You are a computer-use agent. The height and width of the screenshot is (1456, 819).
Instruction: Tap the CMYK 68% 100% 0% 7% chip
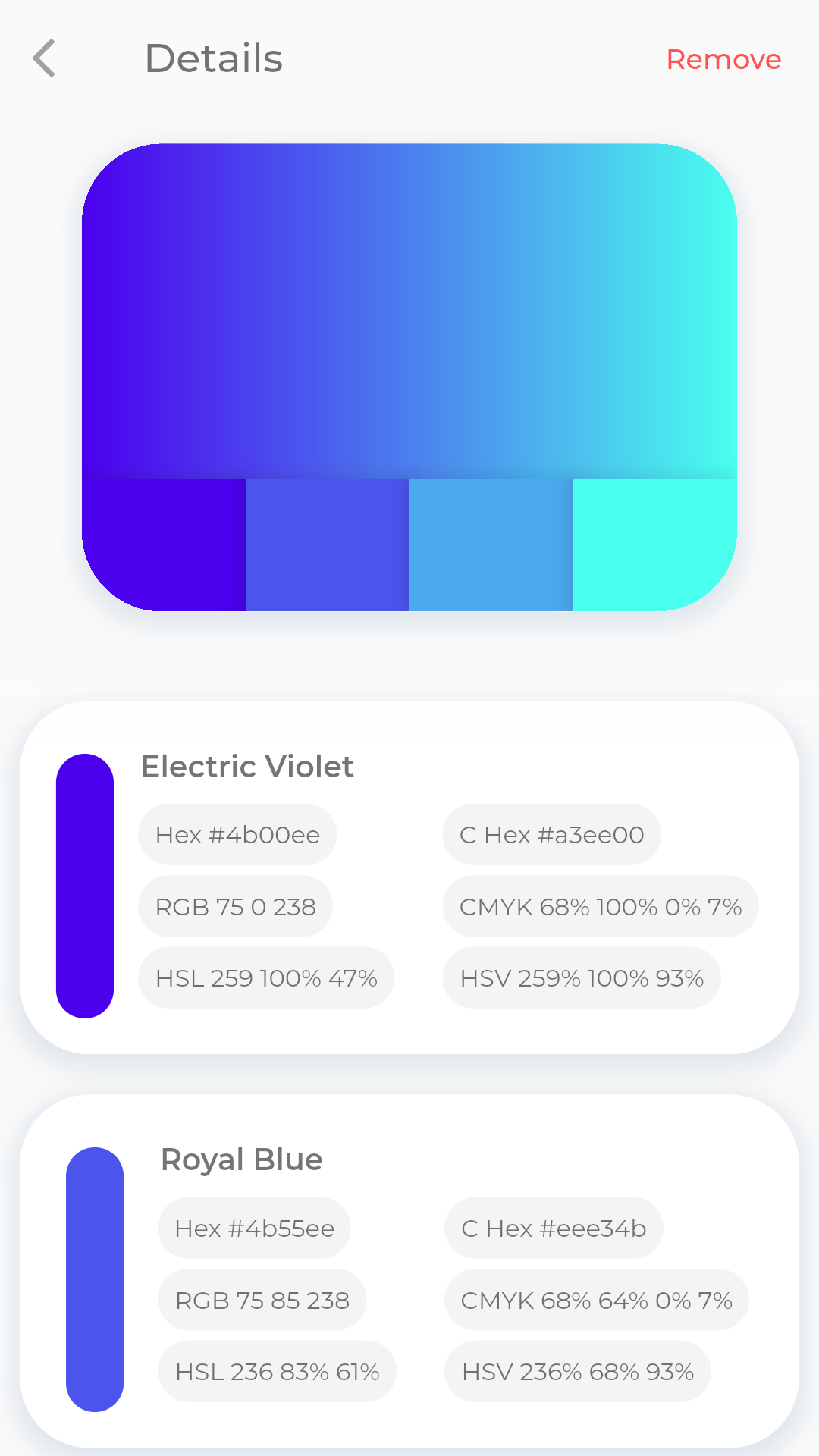pyautogui.click(x=600, y=906)
